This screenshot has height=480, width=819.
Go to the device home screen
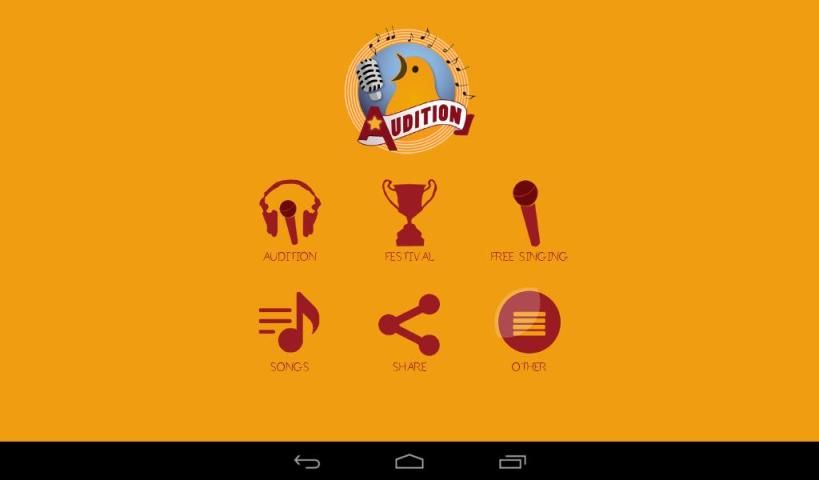409,461
